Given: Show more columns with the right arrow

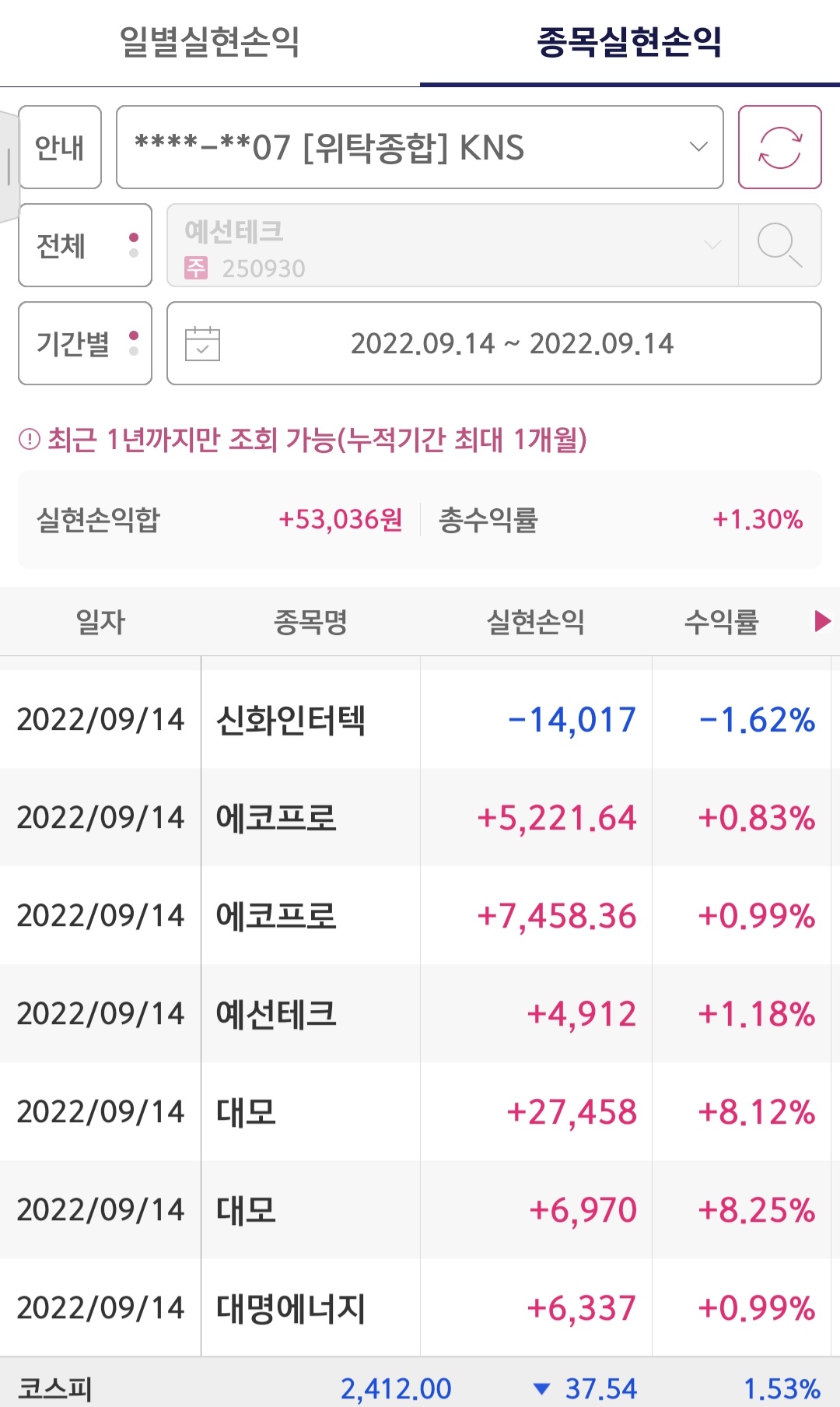Looking at the screenshot, I should (x=822, y=621).
